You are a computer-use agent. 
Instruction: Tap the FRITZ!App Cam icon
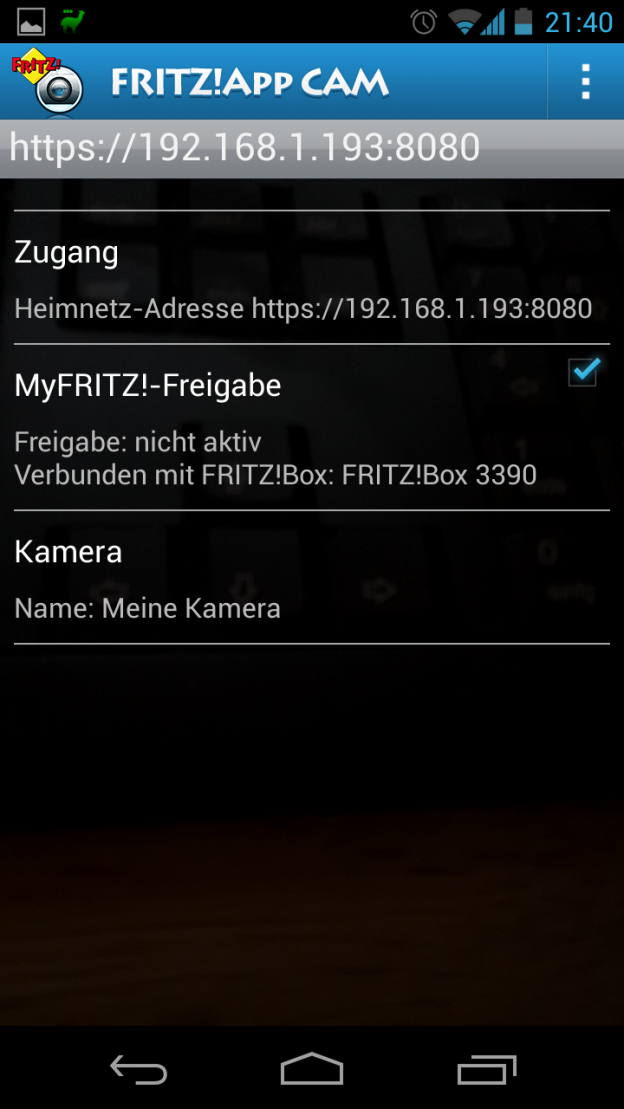coord(48,80)
